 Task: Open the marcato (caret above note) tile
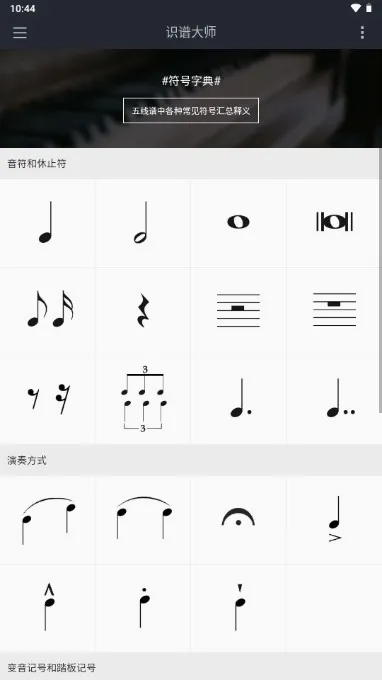tap(47, 608)
